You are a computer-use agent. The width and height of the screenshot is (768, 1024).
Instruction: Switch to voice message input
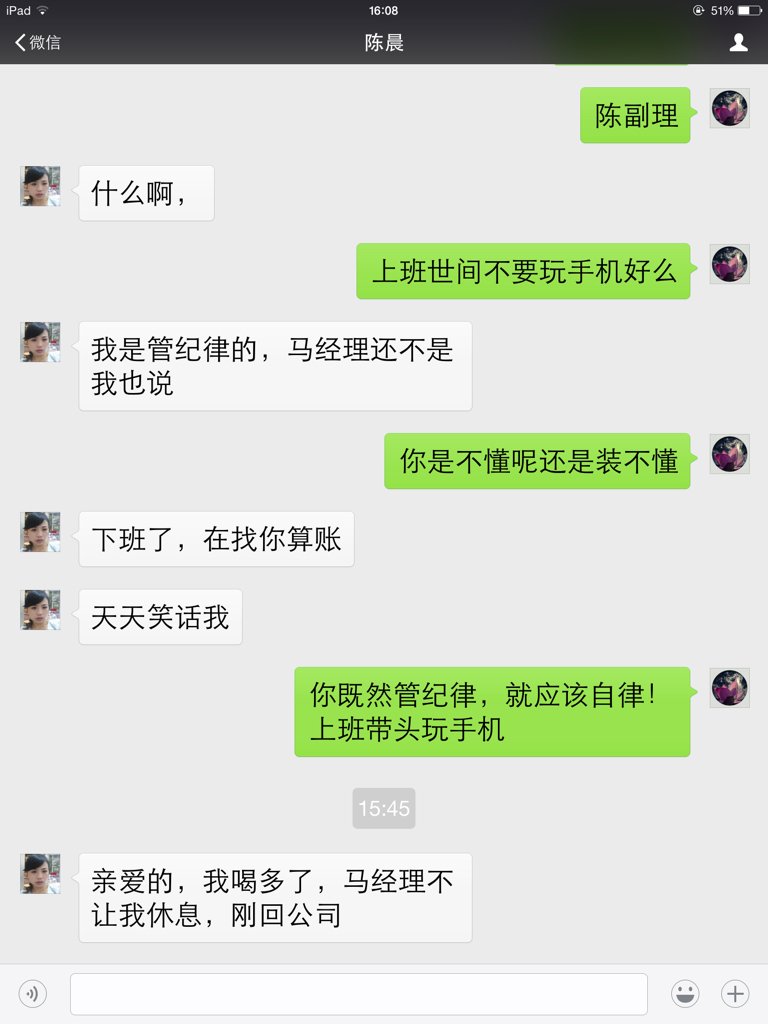(x=33, y=993)
